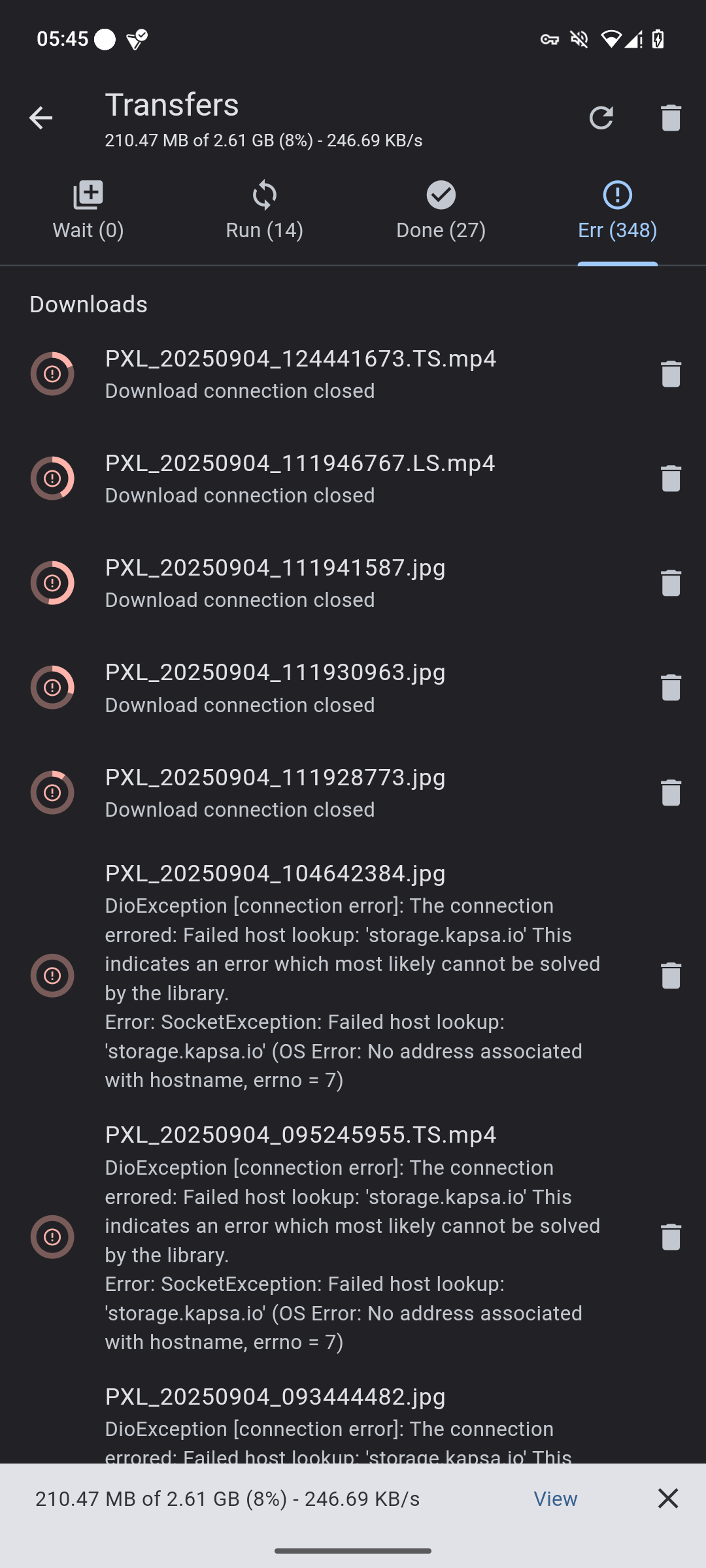Open the Done tab
The width and height of the screenshot is (706, 1568).
(441, 211)
